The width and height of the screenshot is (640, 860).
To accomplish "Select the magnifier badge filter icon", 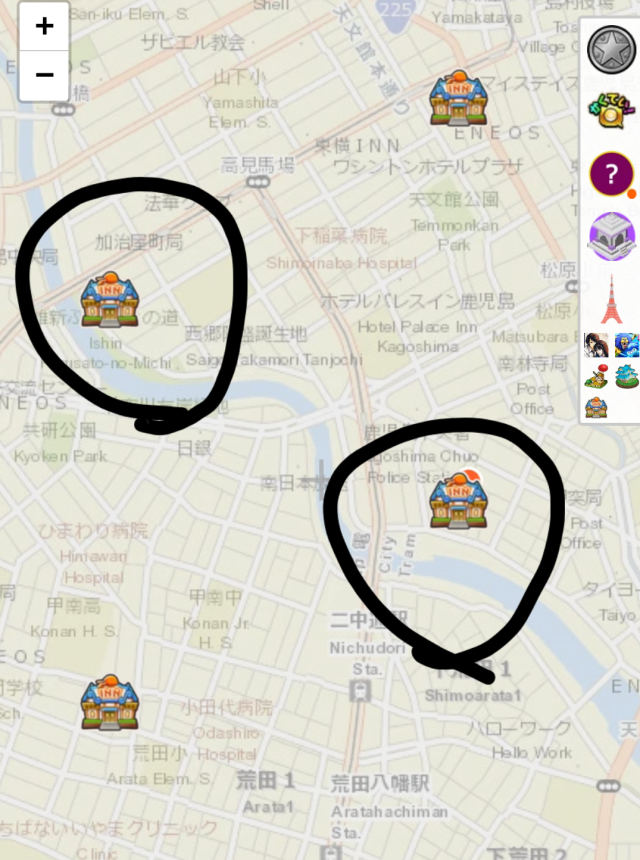I will coord(608,110).
